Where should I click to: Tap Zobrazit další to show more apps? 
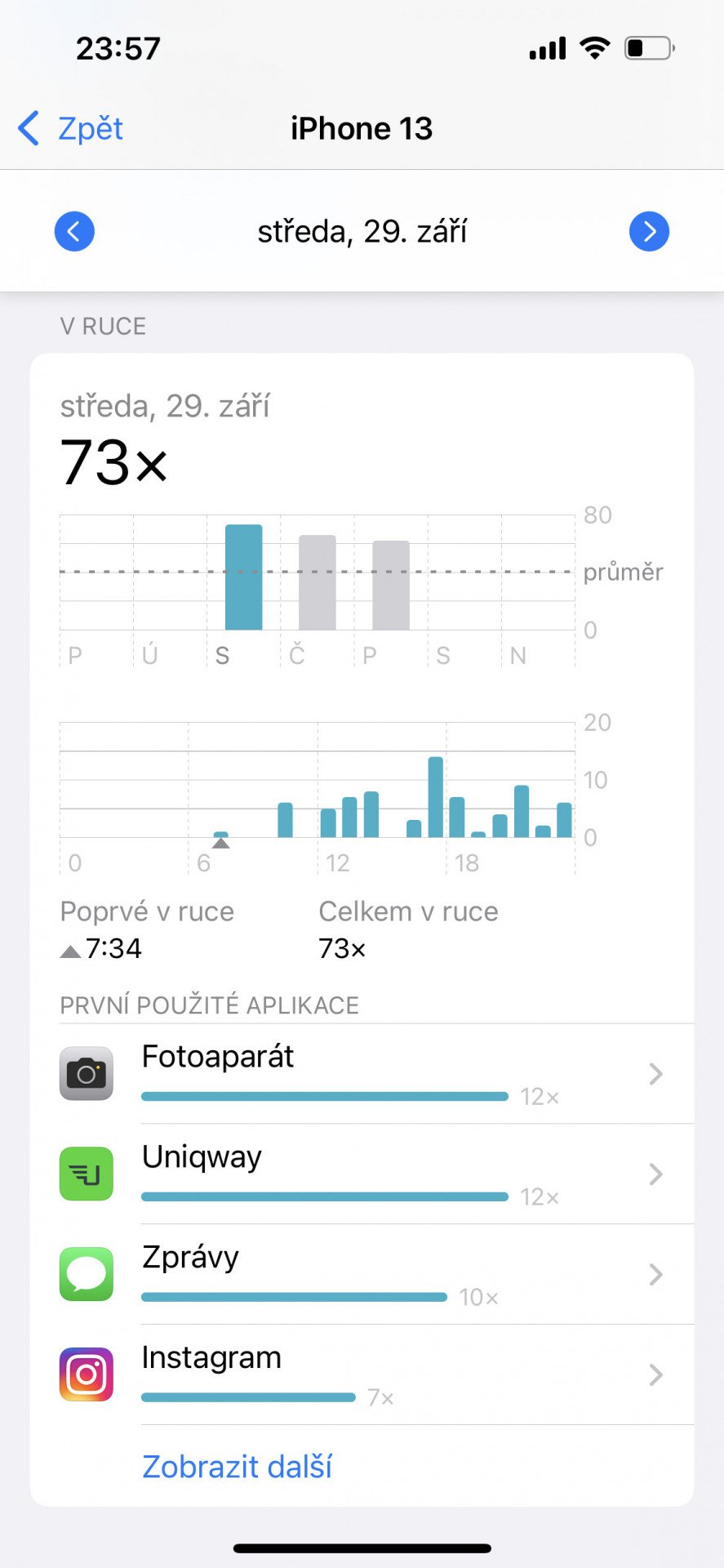(237, 1467)
